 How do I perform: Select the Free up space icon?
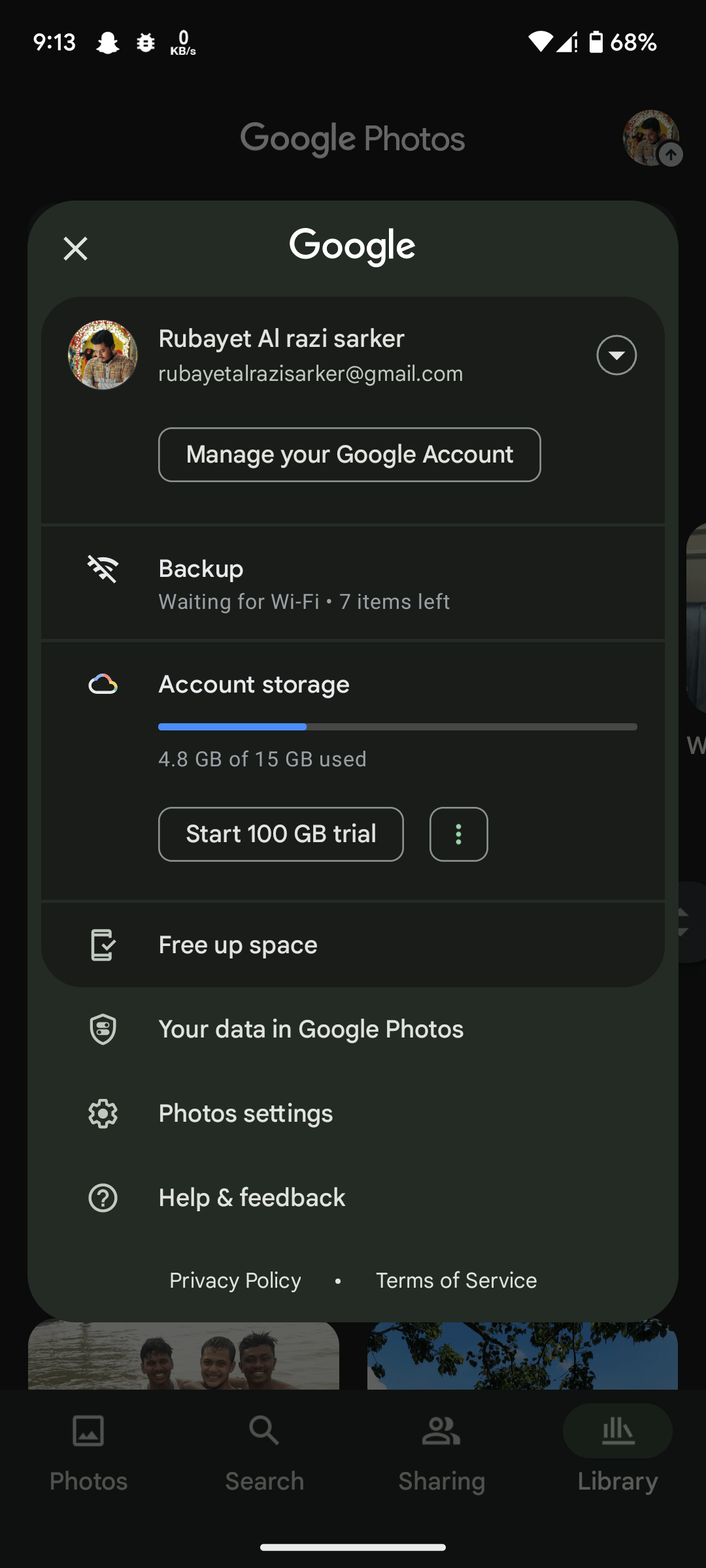tap(103, 944)
